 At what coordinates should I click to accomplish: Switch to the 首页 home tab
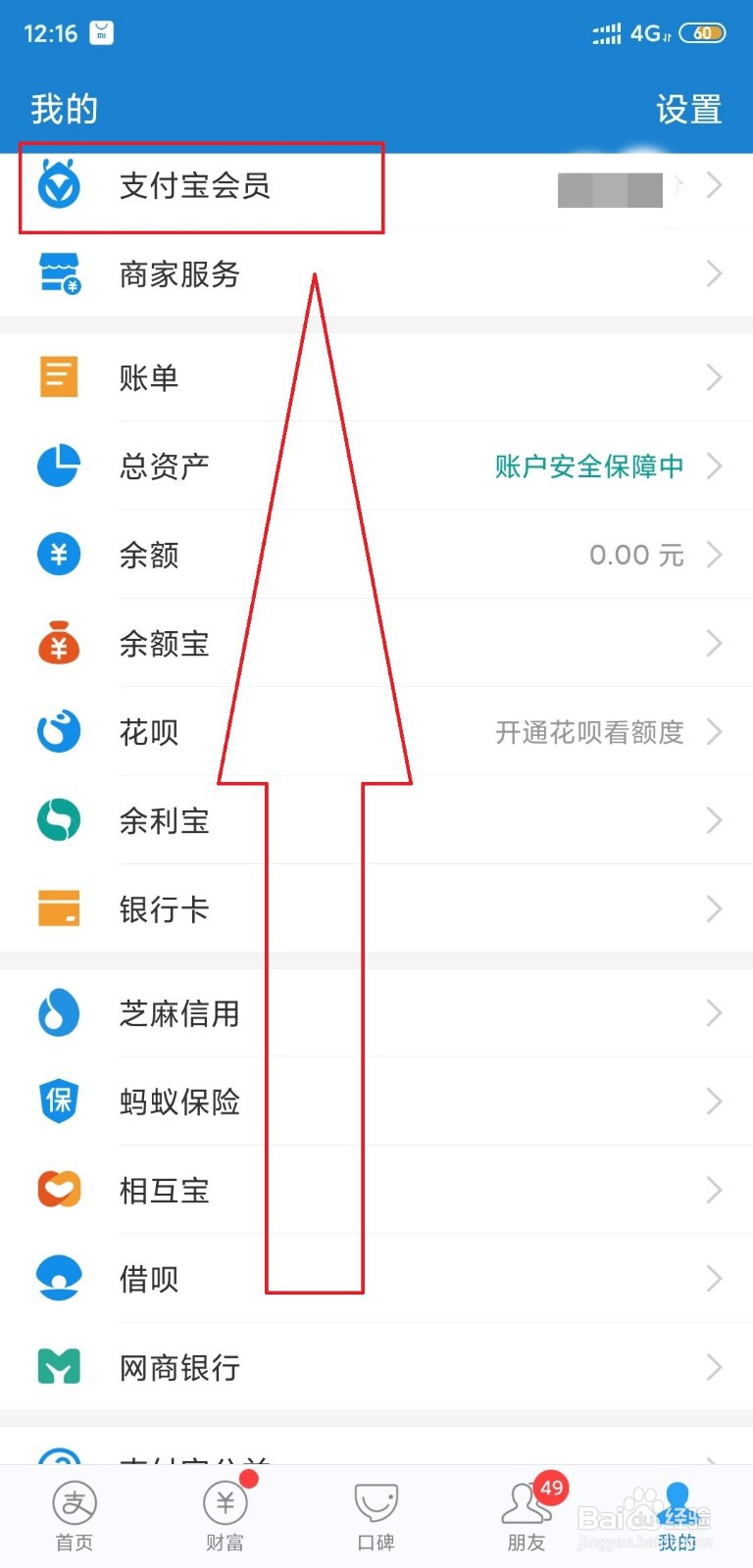point(74,1514)
